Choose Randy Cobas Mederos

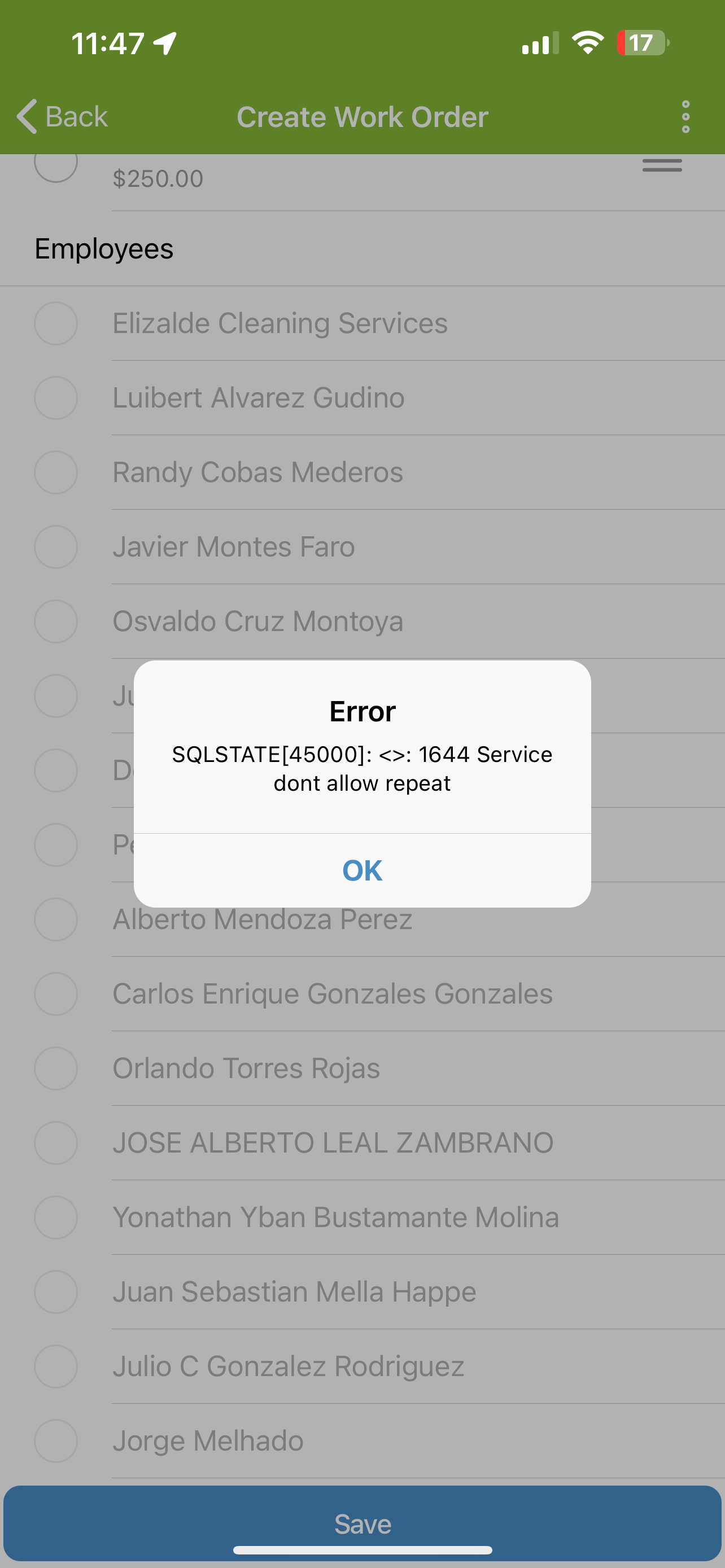point(56,472)
